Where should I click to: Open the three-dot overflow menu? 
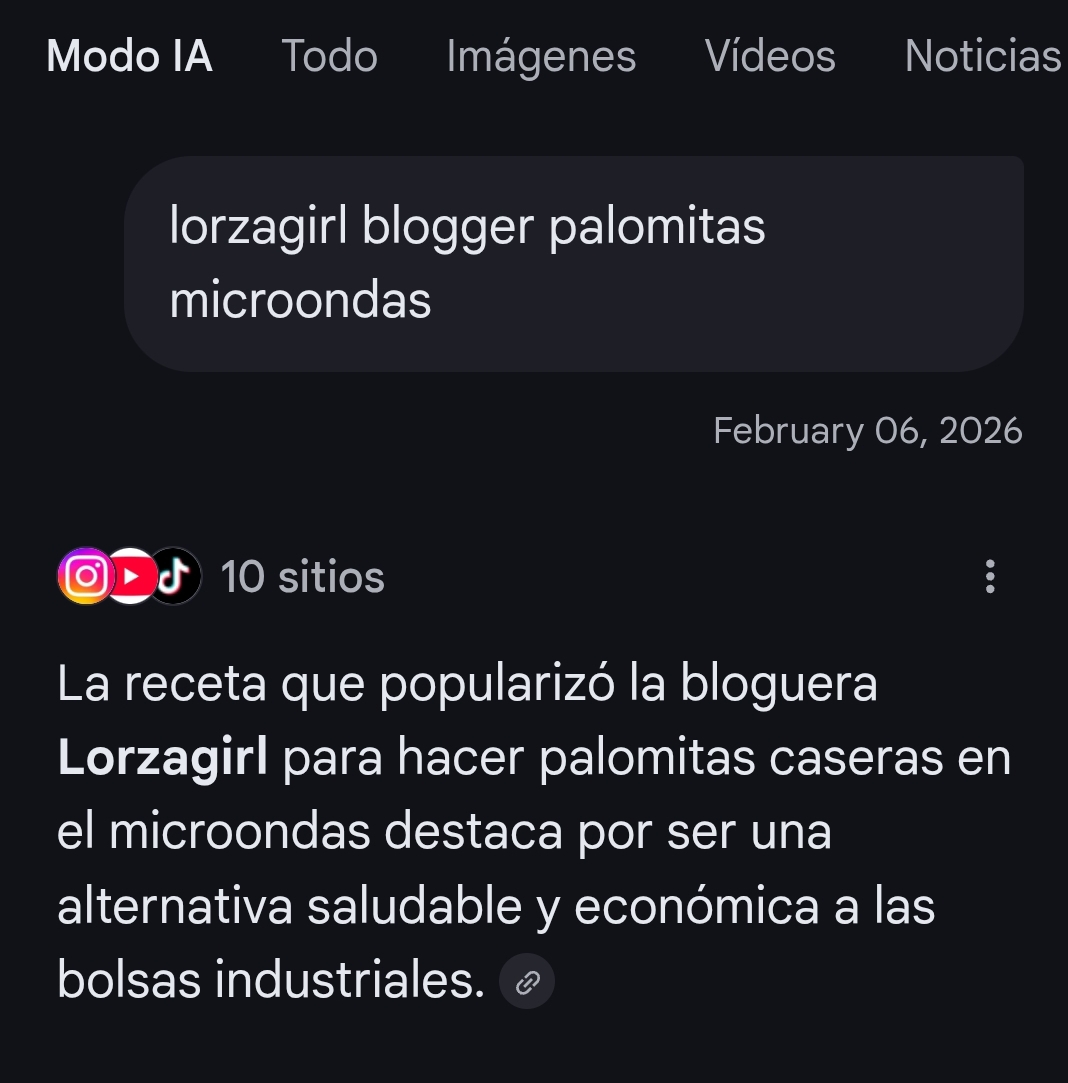tap(989, 577)
